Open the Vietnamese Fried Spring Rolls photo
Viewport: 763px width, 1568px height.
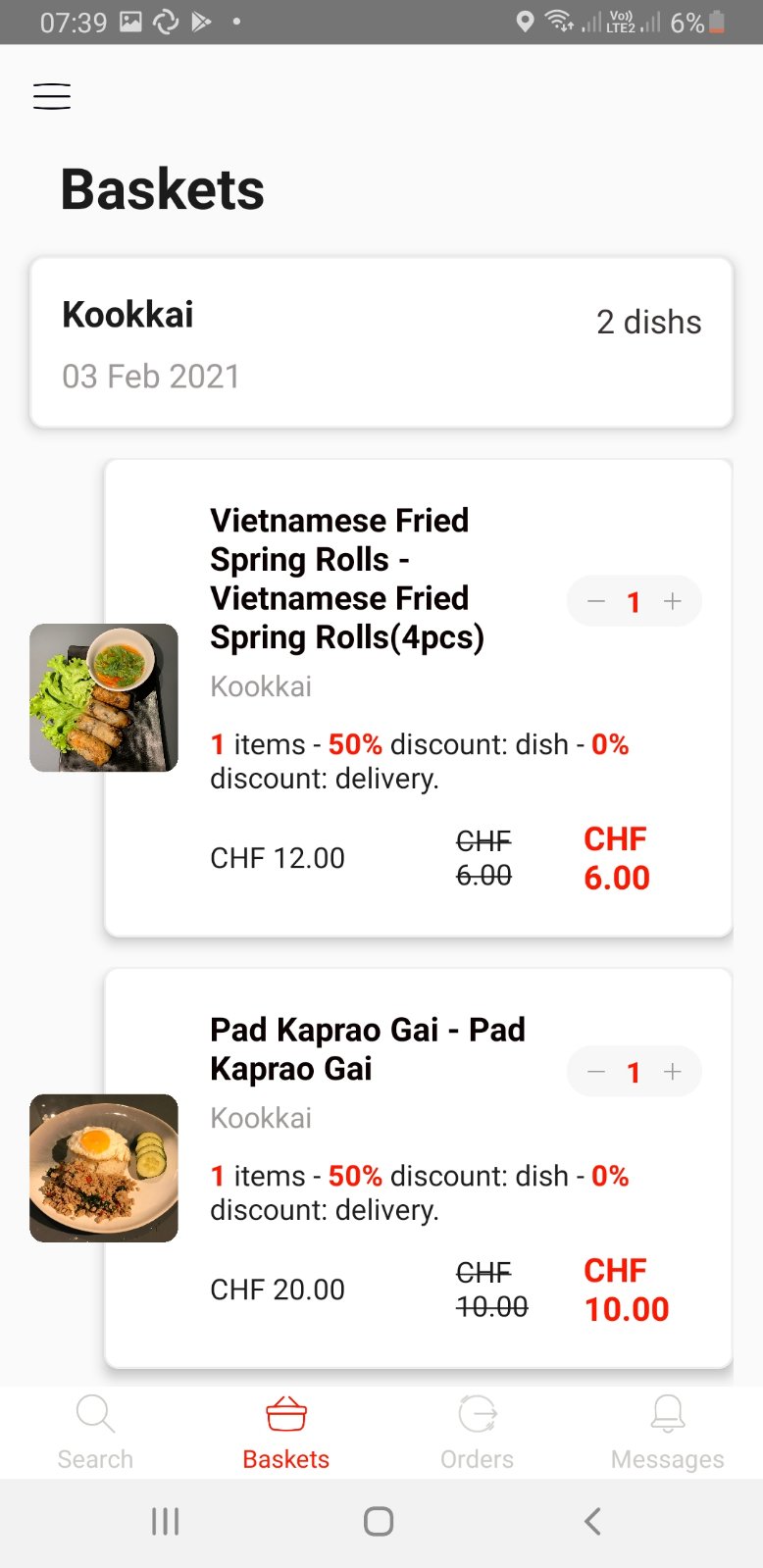pyautogui.click(x=104, y=697)
